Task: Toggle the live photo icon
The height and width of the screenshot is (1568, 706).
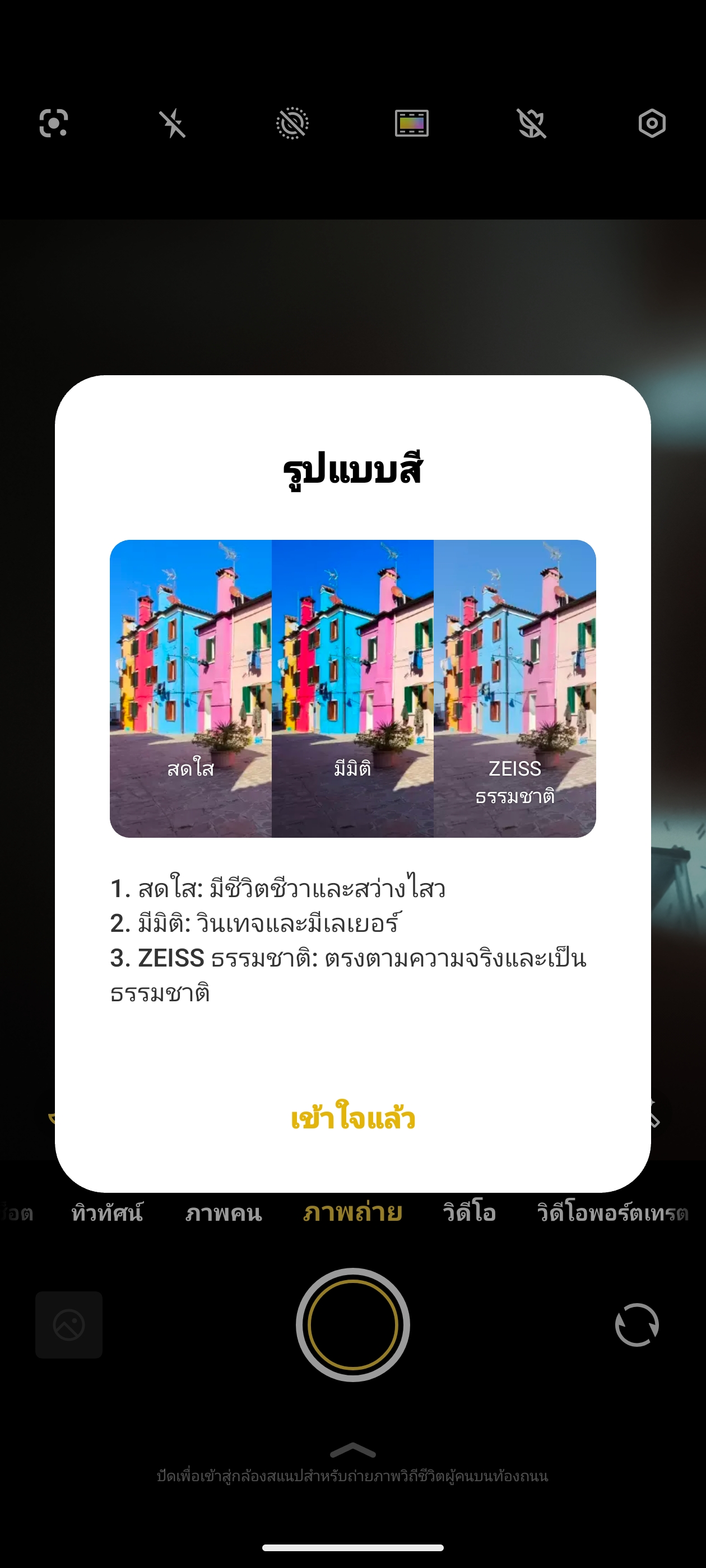Action: tap(292, 124)
